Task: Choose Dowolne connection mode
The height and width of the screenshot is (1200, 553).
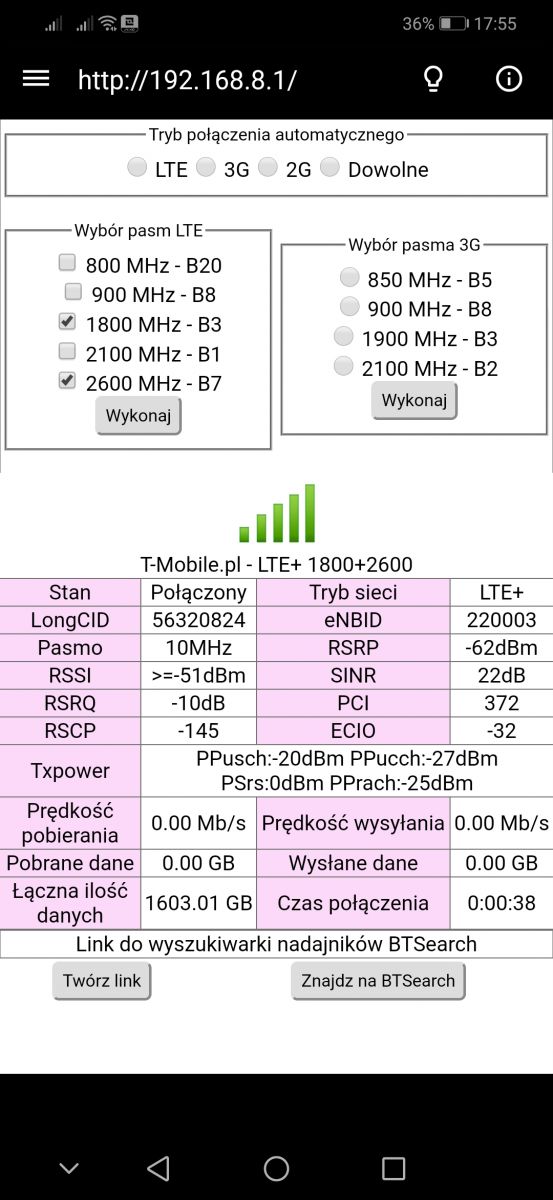Action: tap(330, 168)
